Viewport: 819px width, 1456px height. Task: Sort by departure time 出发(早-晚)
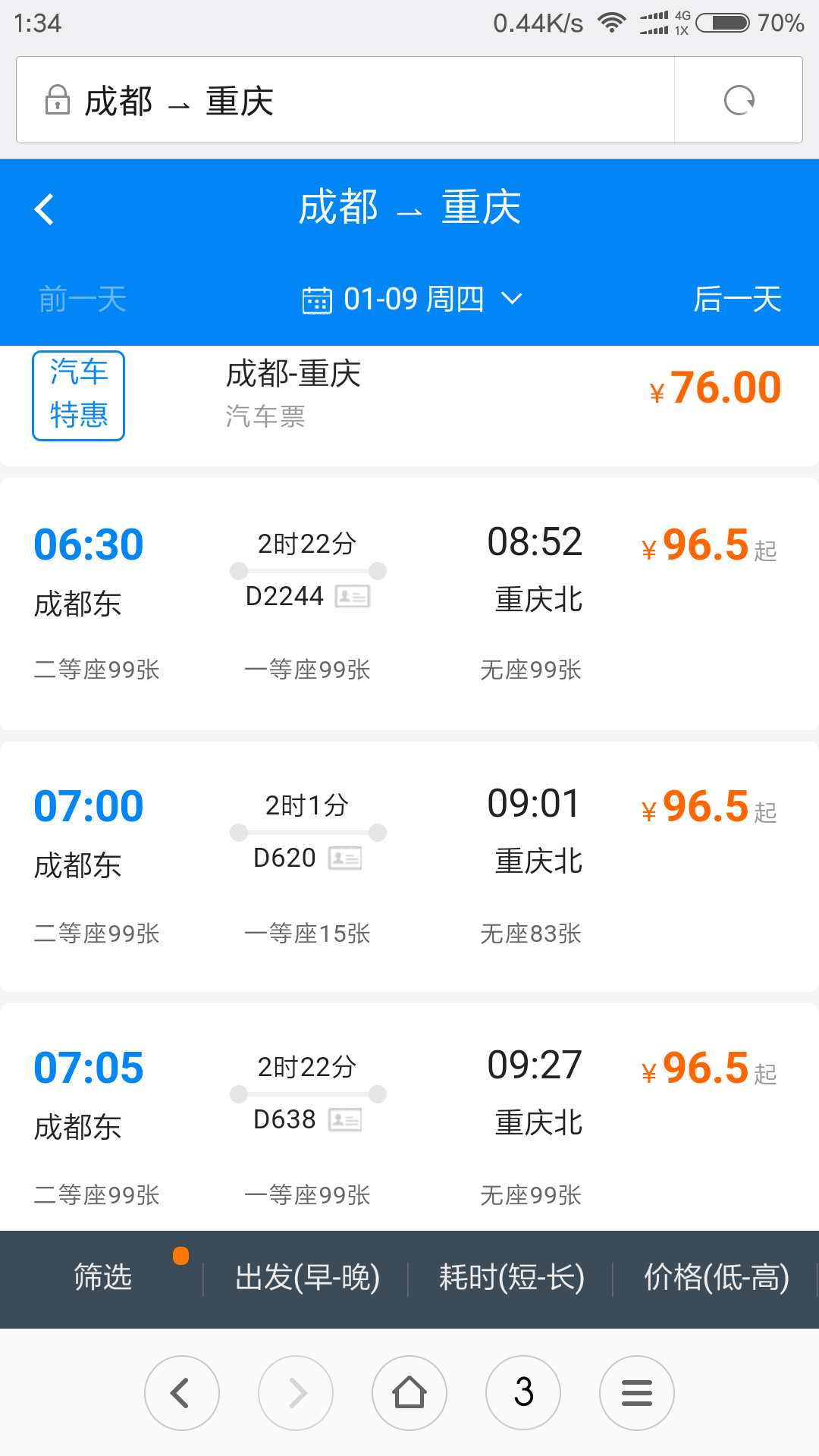click(x=307, y=1278)
